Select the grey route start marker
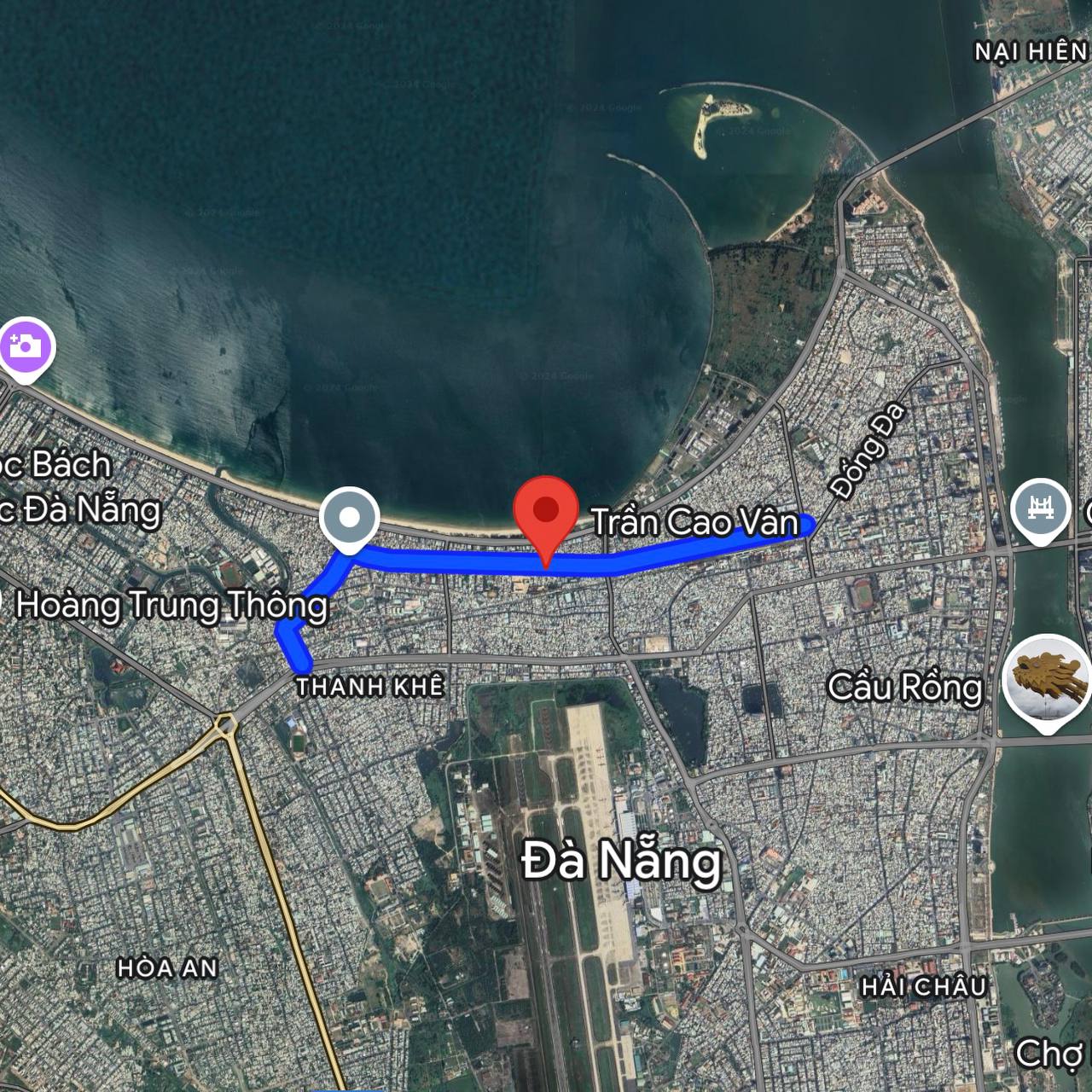This screenshot has width=1092, height=1092. pyautogui.click(x=350, y=517)
